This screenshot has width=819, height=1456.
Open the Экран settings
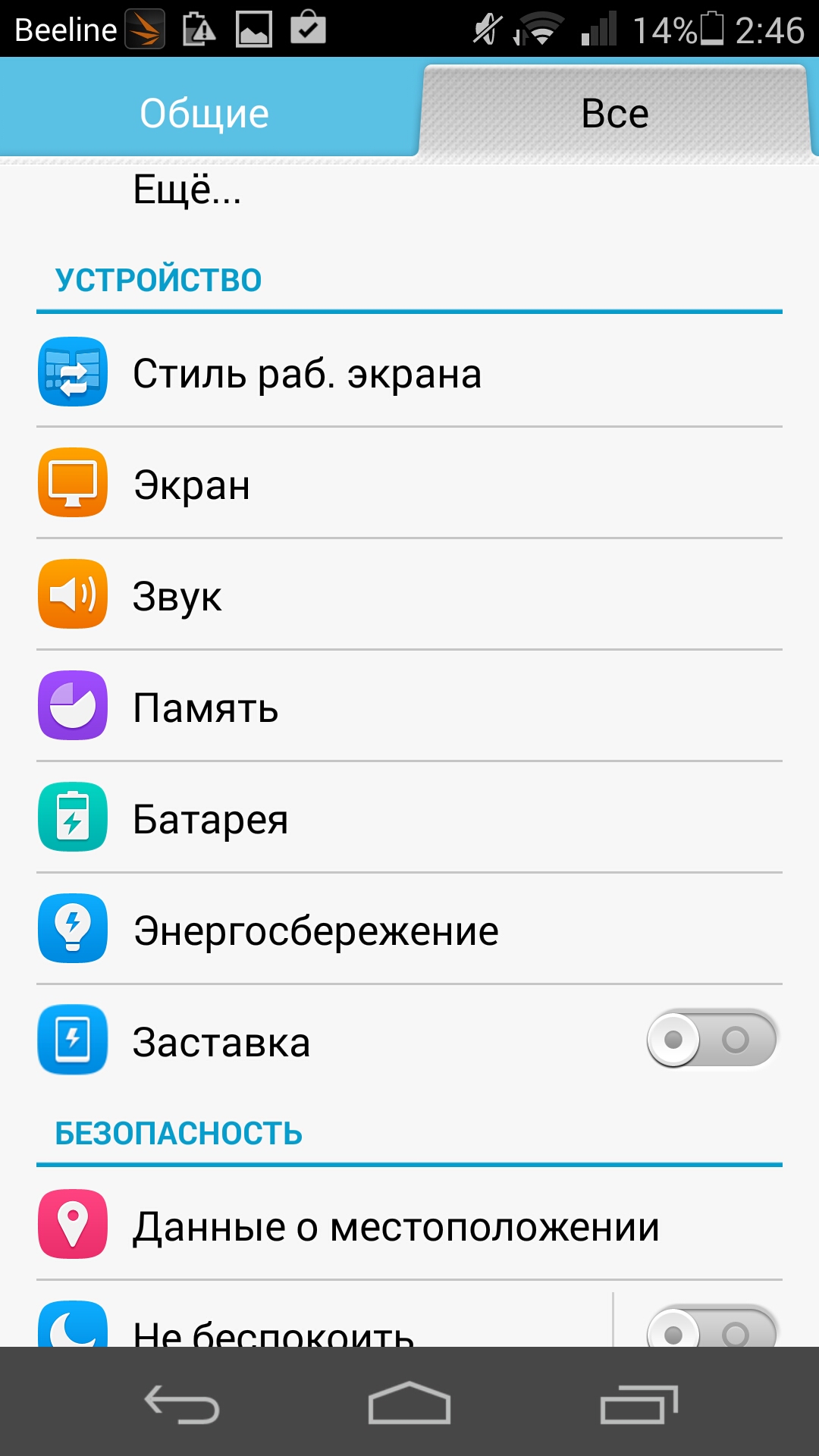coord(409,484)
